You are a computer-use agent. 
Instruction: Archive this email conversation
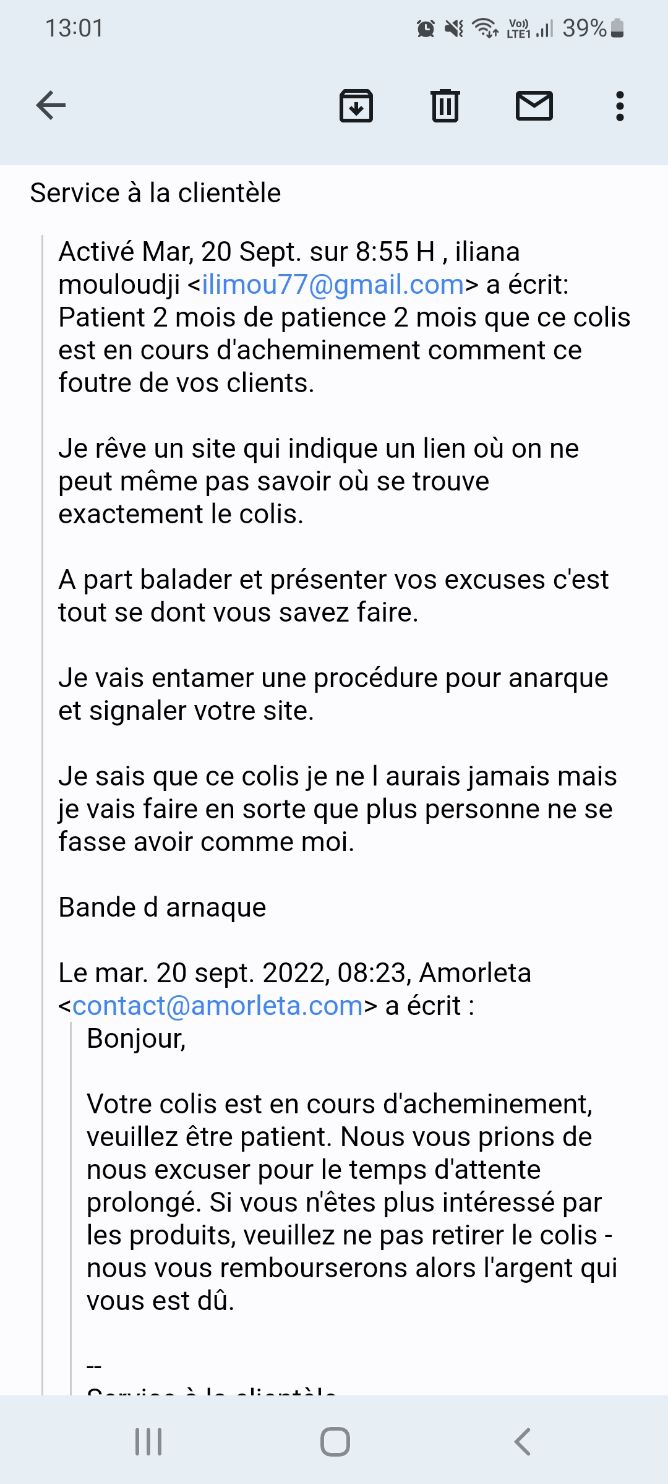(356, 105)
